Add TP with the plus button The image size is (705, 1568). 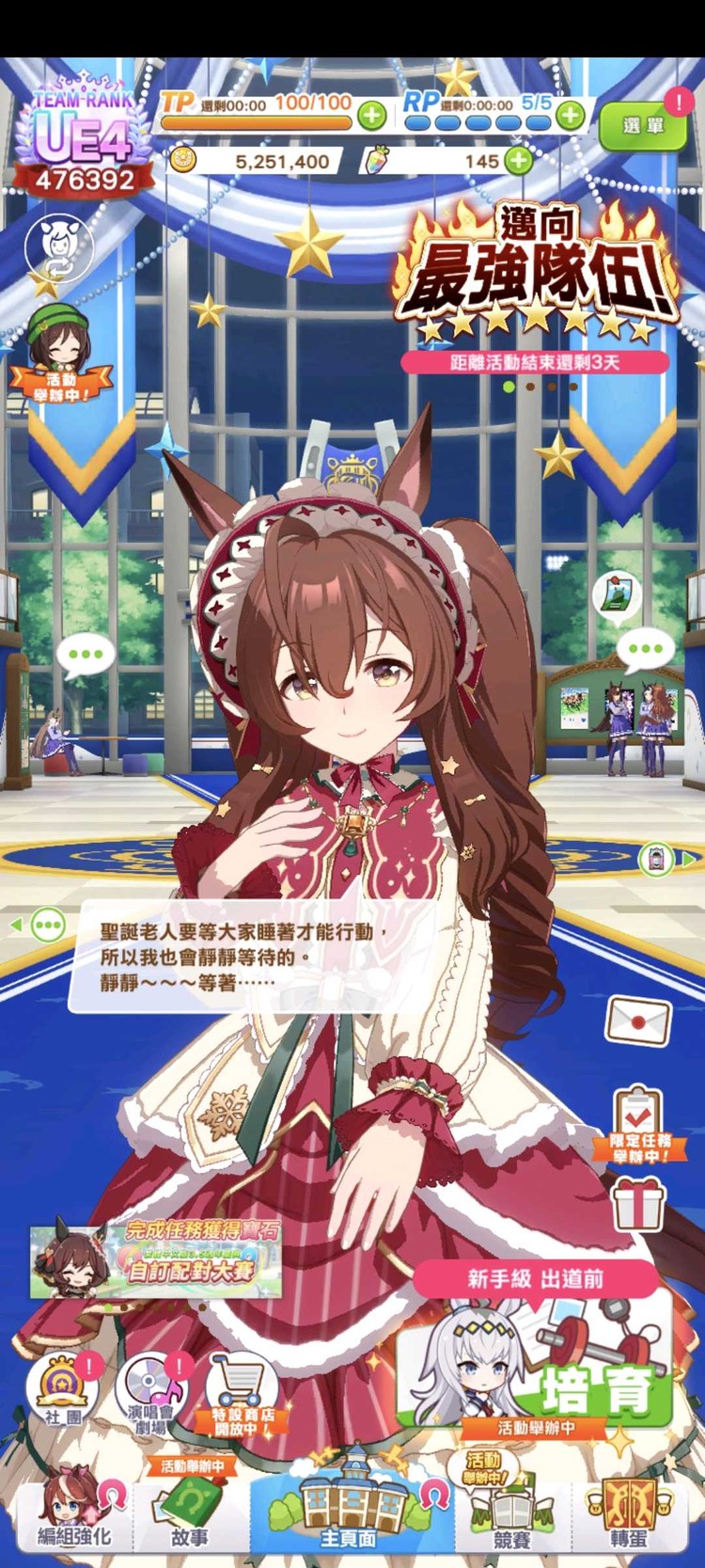(372, 116)
